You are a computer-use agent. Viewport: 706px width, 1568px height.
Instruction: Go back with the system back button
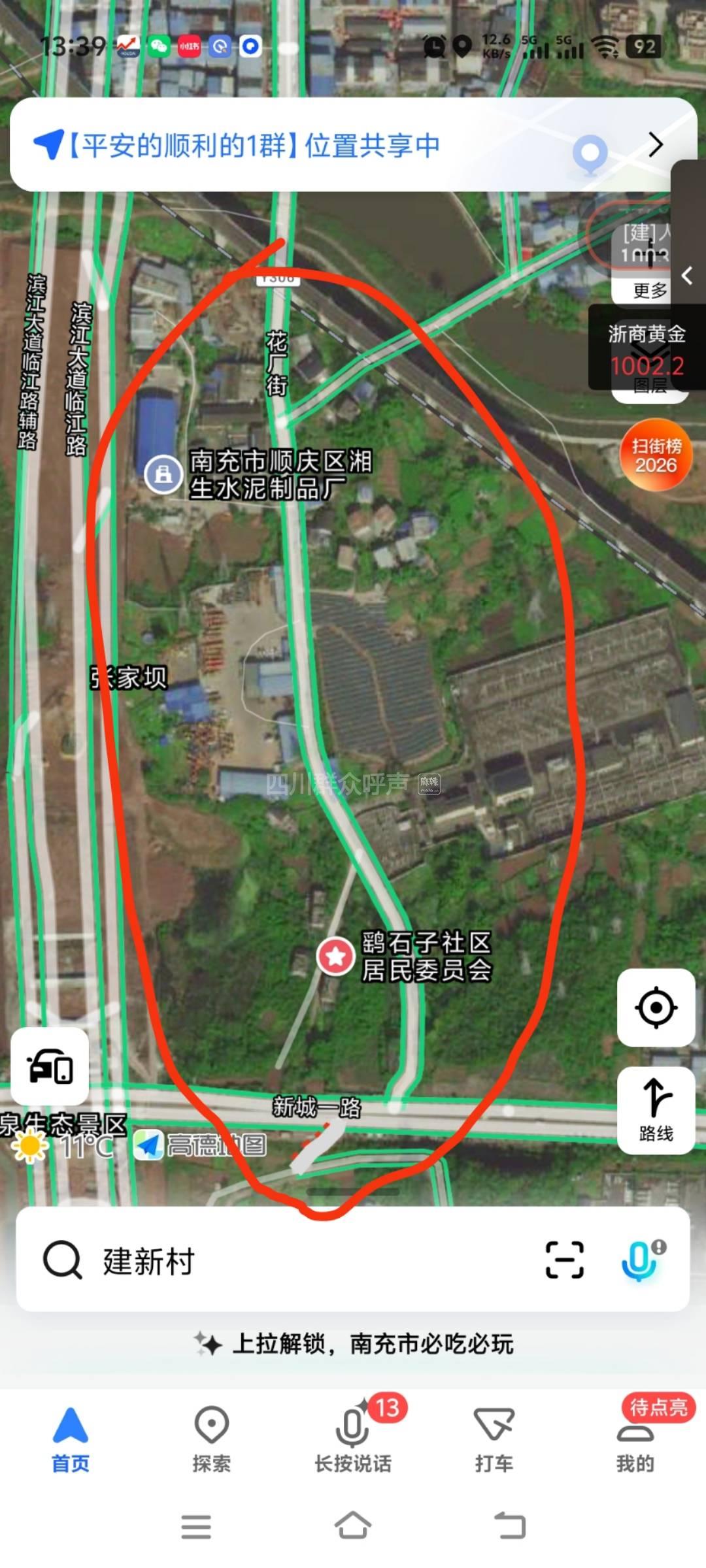point(510,1526)
